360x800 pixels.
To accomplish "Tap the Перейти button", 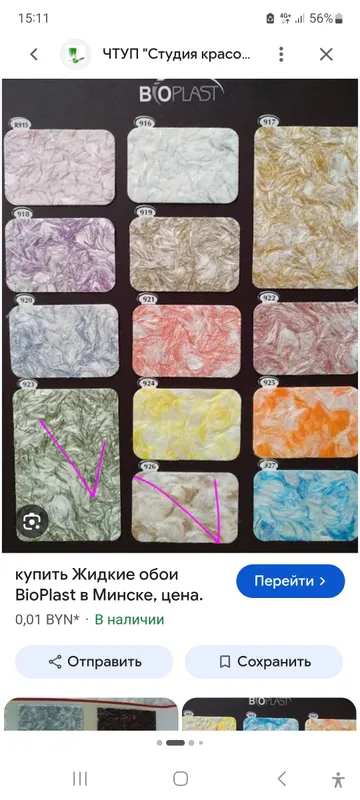I will (x=291, y=581).
